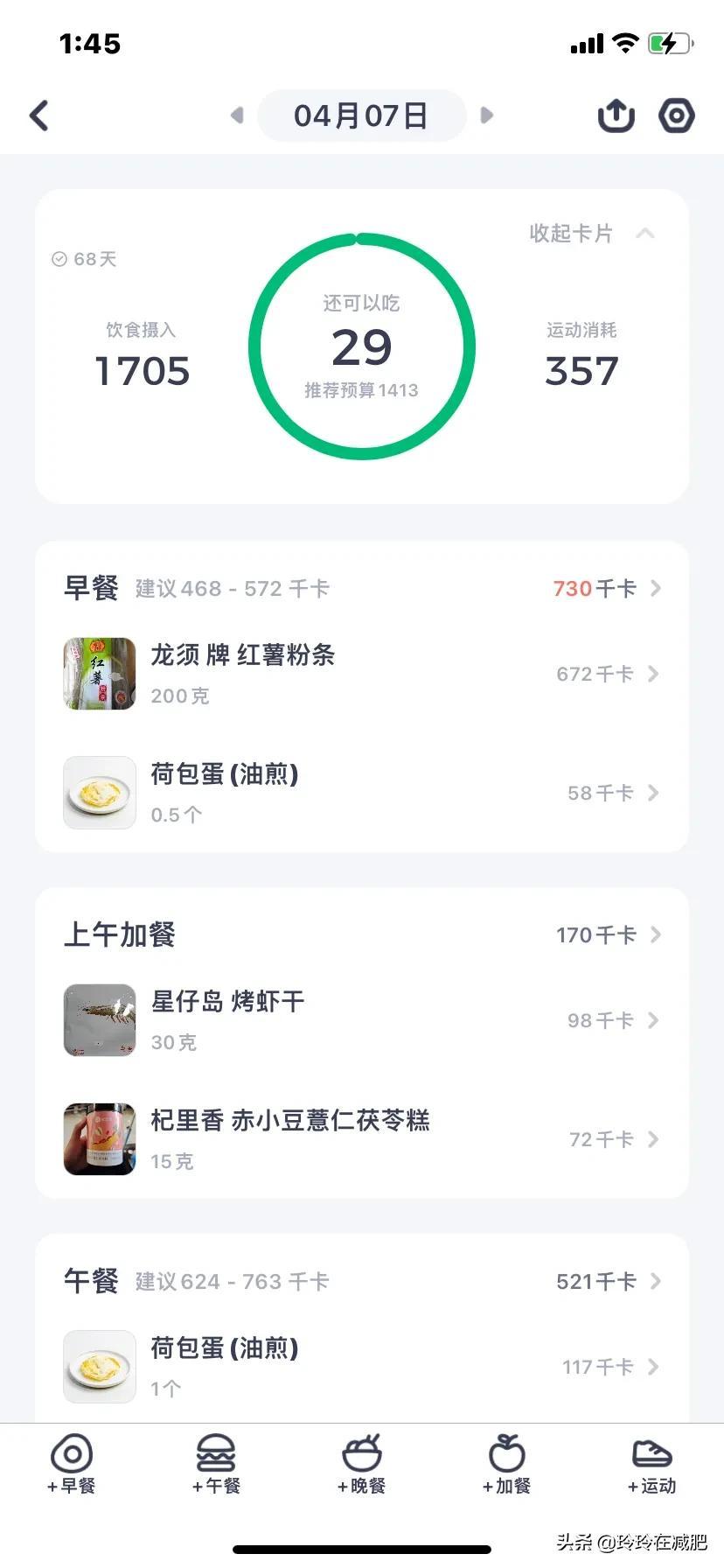The image size is (724, 1568).
Task: Go to the next day
Action: pyautogui.click(x=487, y=115)
